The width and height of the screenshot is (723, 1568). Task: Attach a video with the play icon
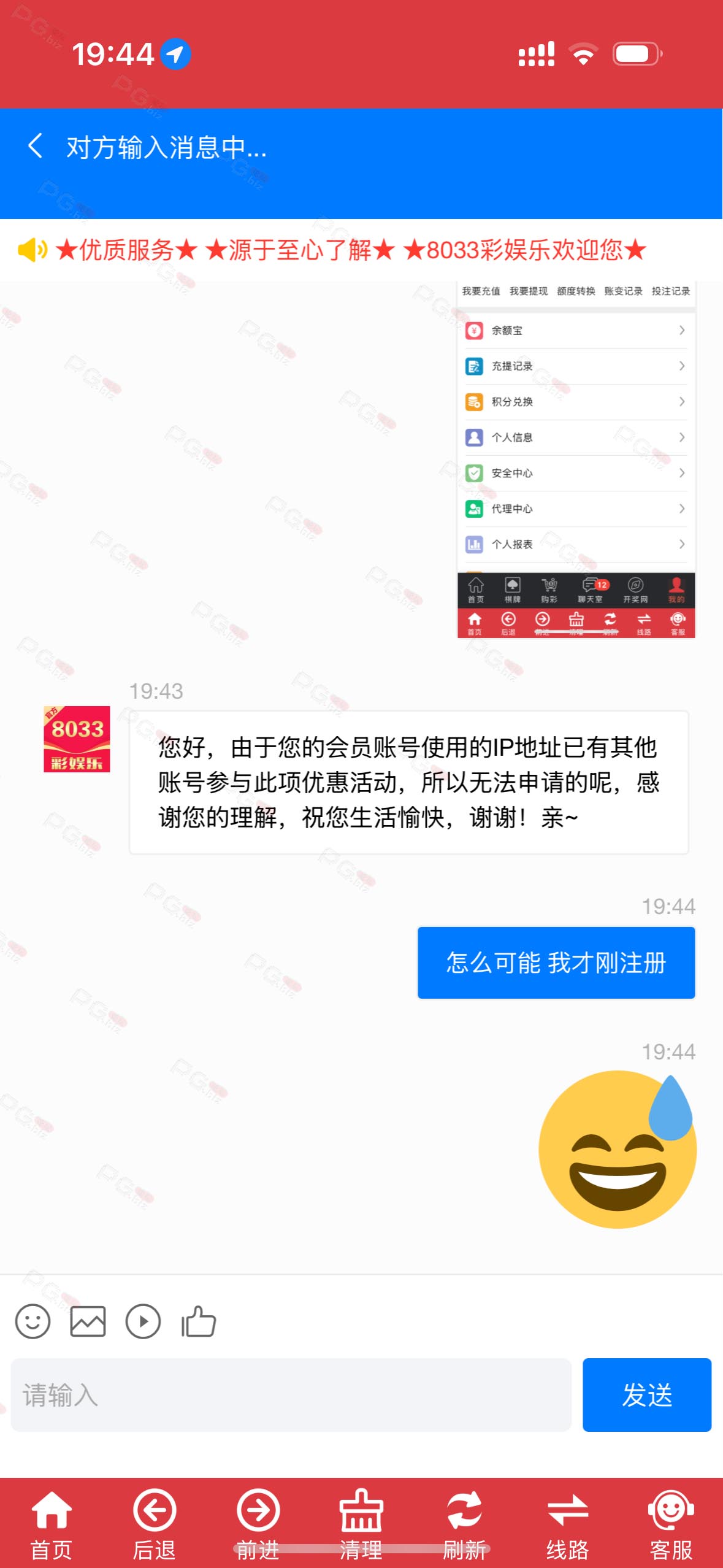coord(143,1321)
